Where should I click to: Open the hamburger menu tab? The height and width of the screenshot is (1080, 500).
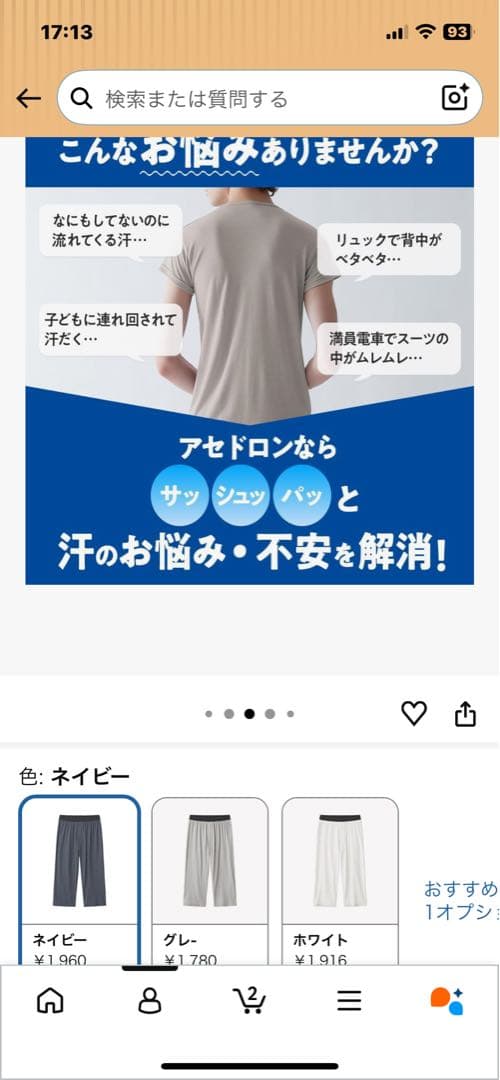[349, 1000]
